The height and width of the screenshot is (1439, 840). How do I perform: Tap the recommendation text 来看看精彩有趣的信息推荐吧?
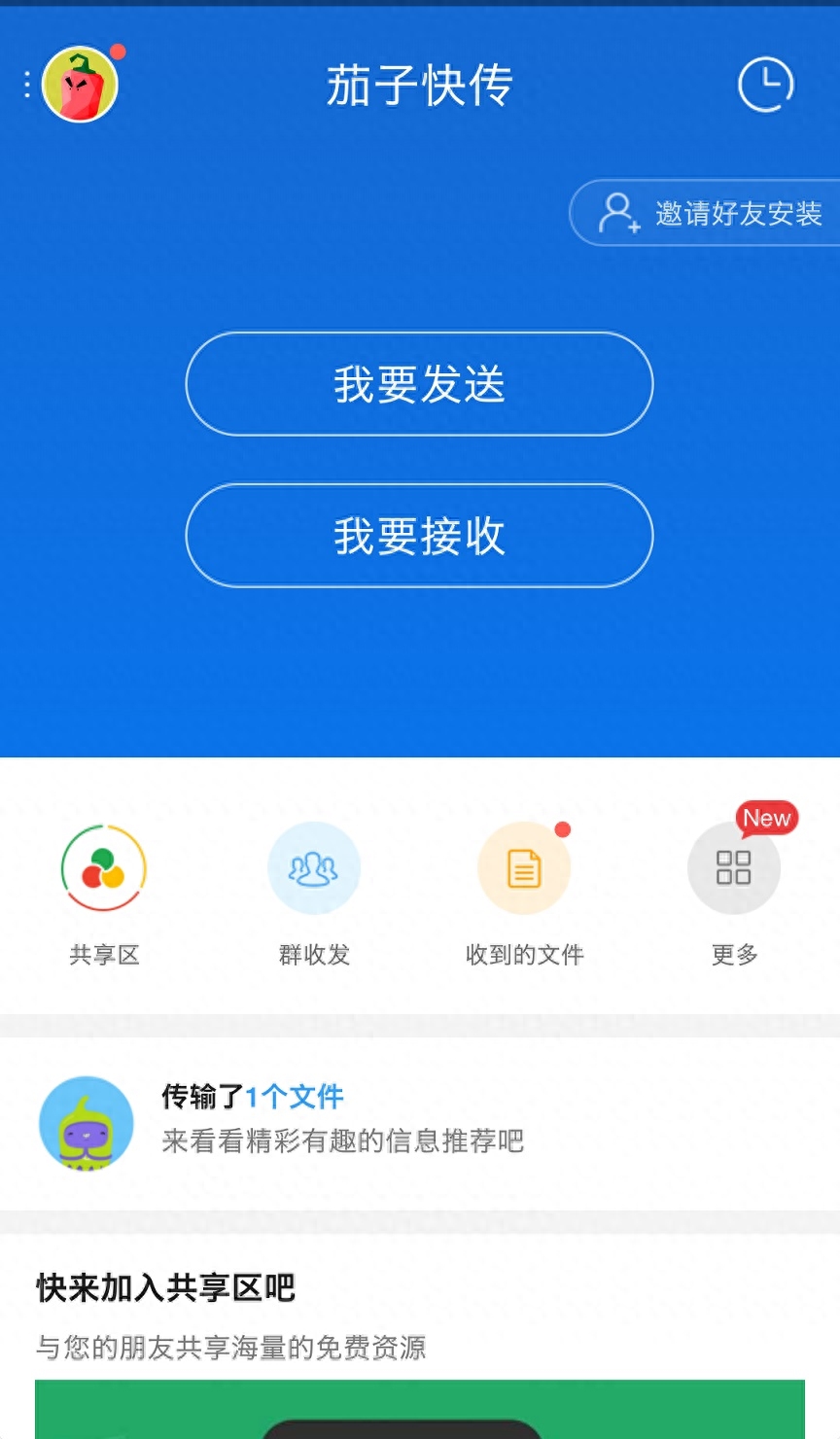[342, 1143]
